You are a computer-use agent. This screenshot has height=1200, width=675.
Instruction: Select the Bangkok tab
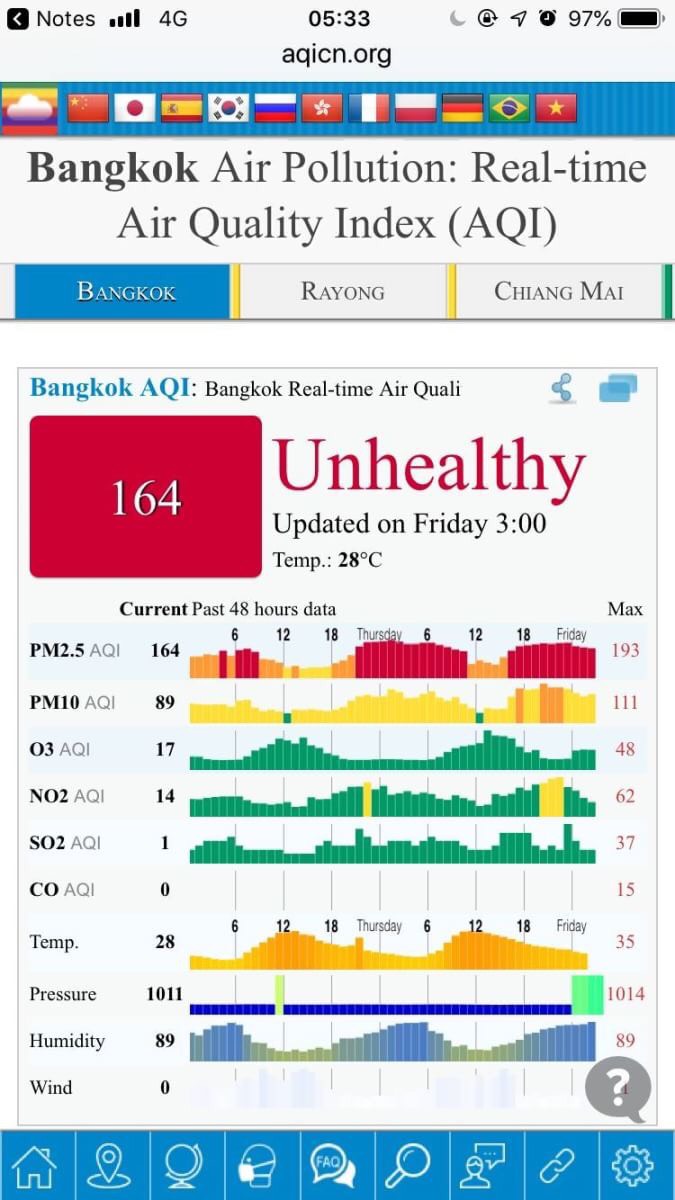(x=126, y=292)
